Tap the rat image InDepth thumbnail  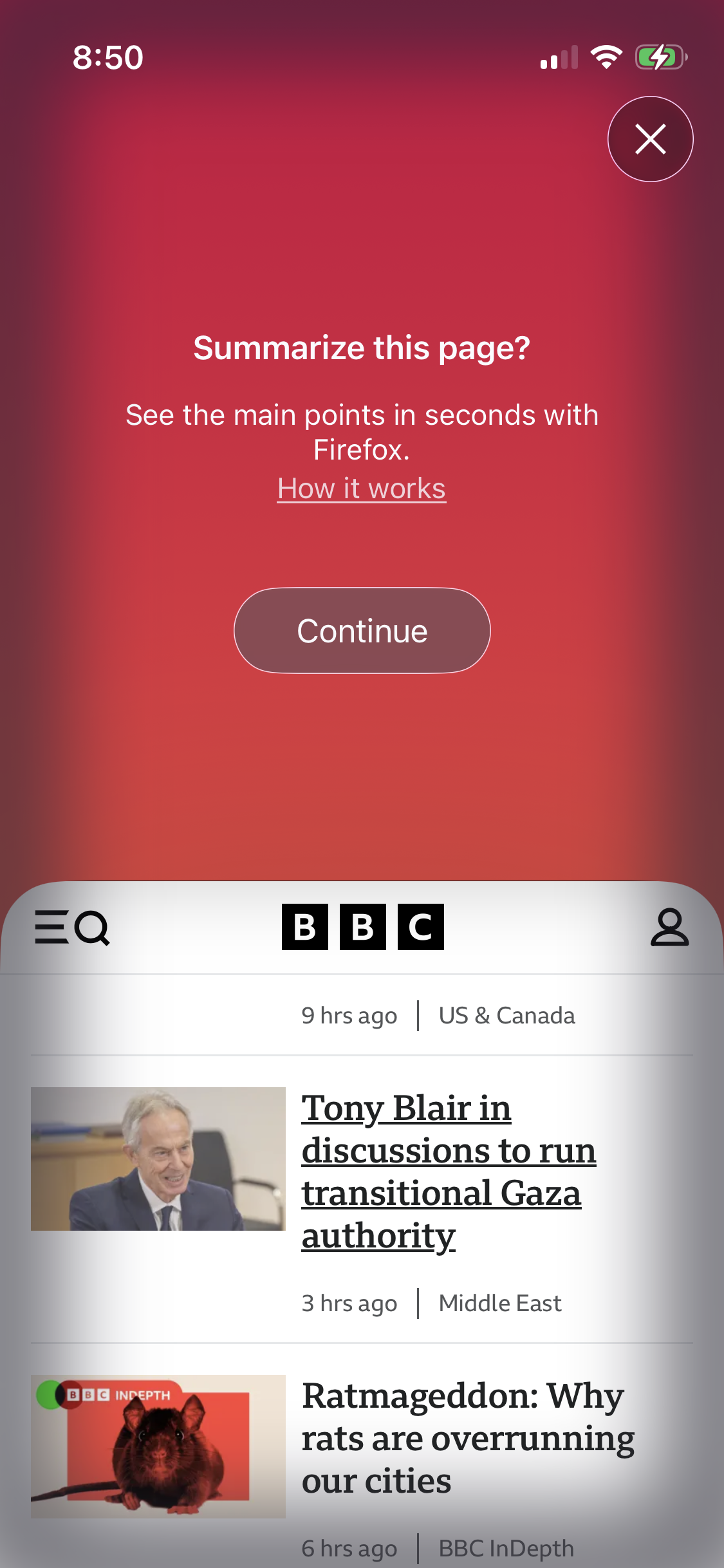click(158, 1446)
